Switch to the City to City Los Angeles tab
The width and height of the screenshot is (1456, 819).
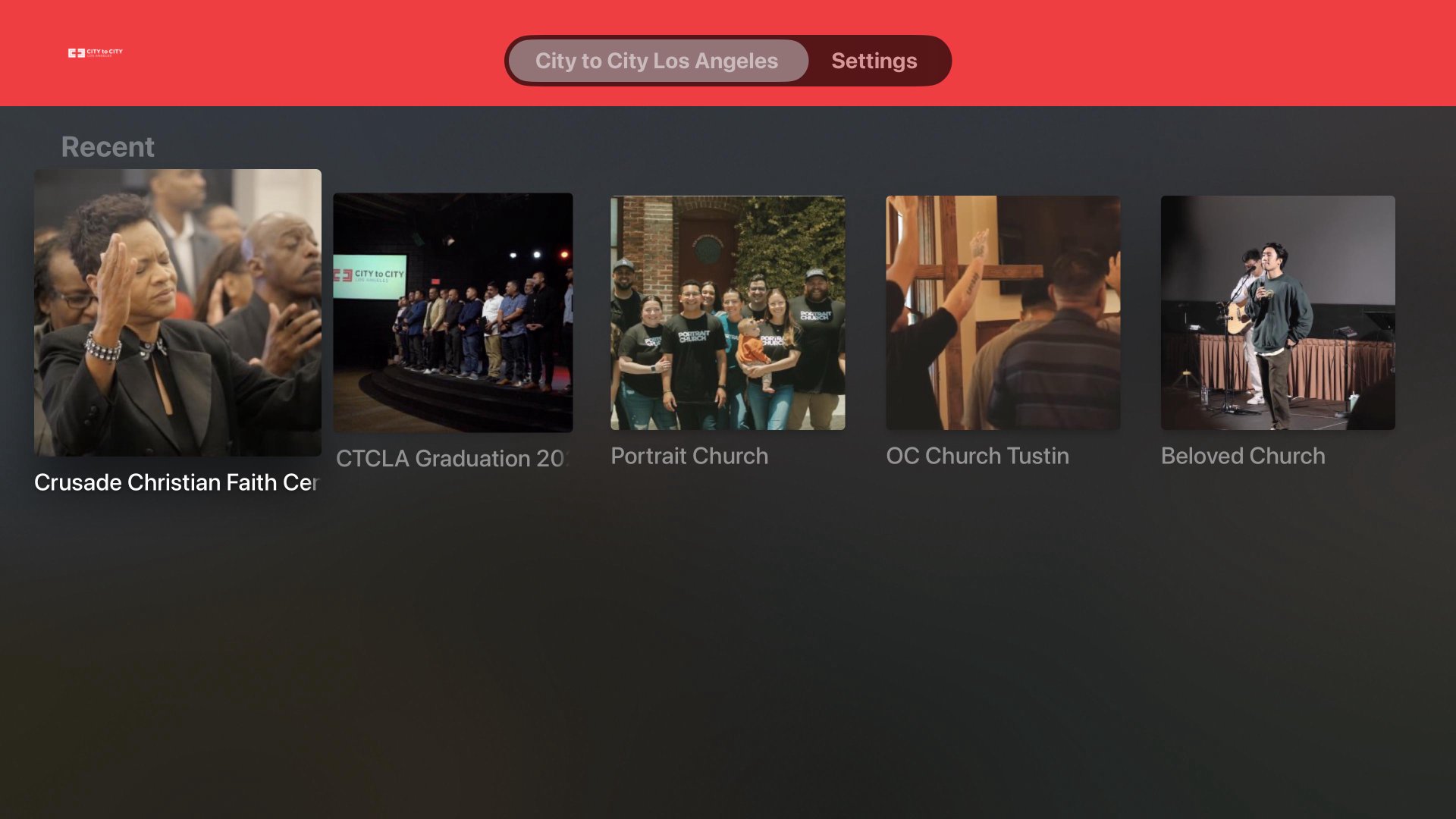click(x=657, y=61)
